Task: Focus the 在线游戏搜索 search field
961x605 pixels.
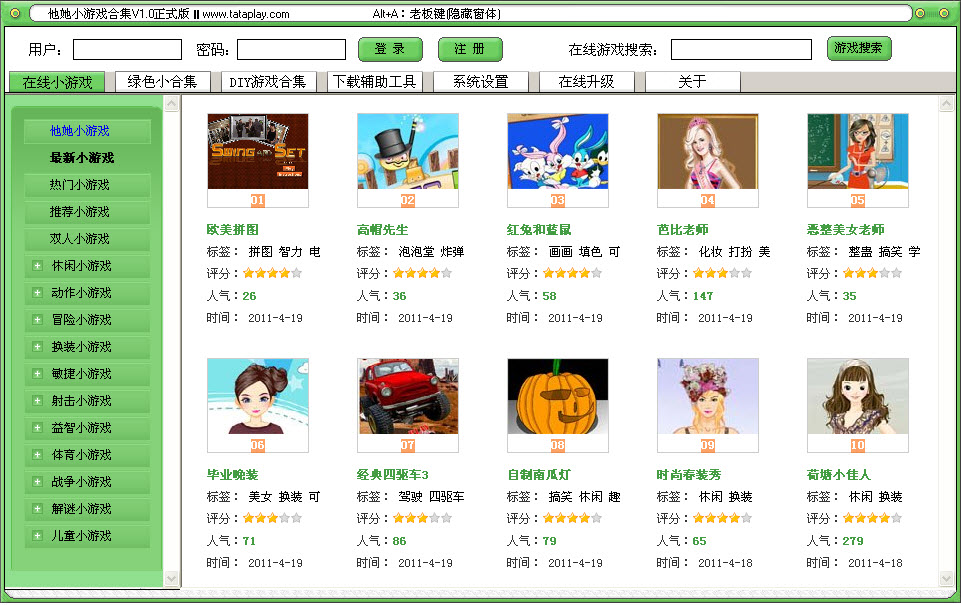Action: (x=741, y=50)
